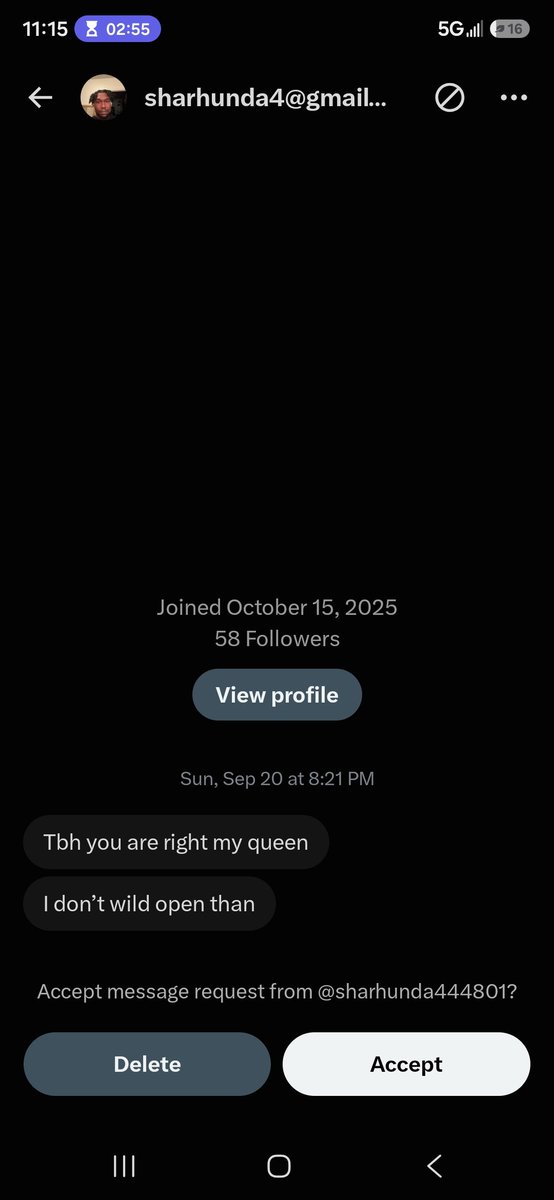Open the three-dot overflow menu
The image size is (554, 1200).
pos(513,97)
